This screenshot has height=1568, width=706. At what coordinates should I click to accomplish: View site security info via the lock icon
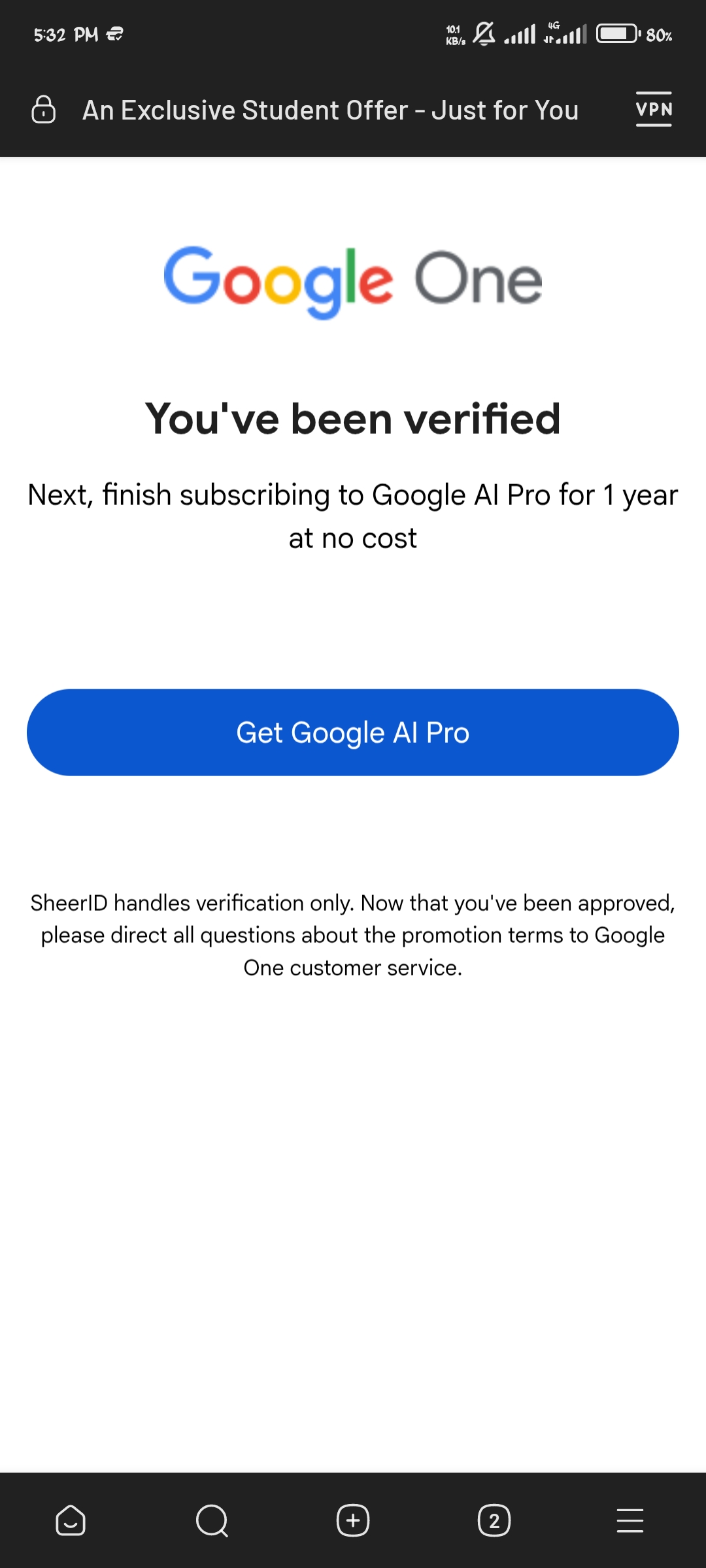[44, 109]
